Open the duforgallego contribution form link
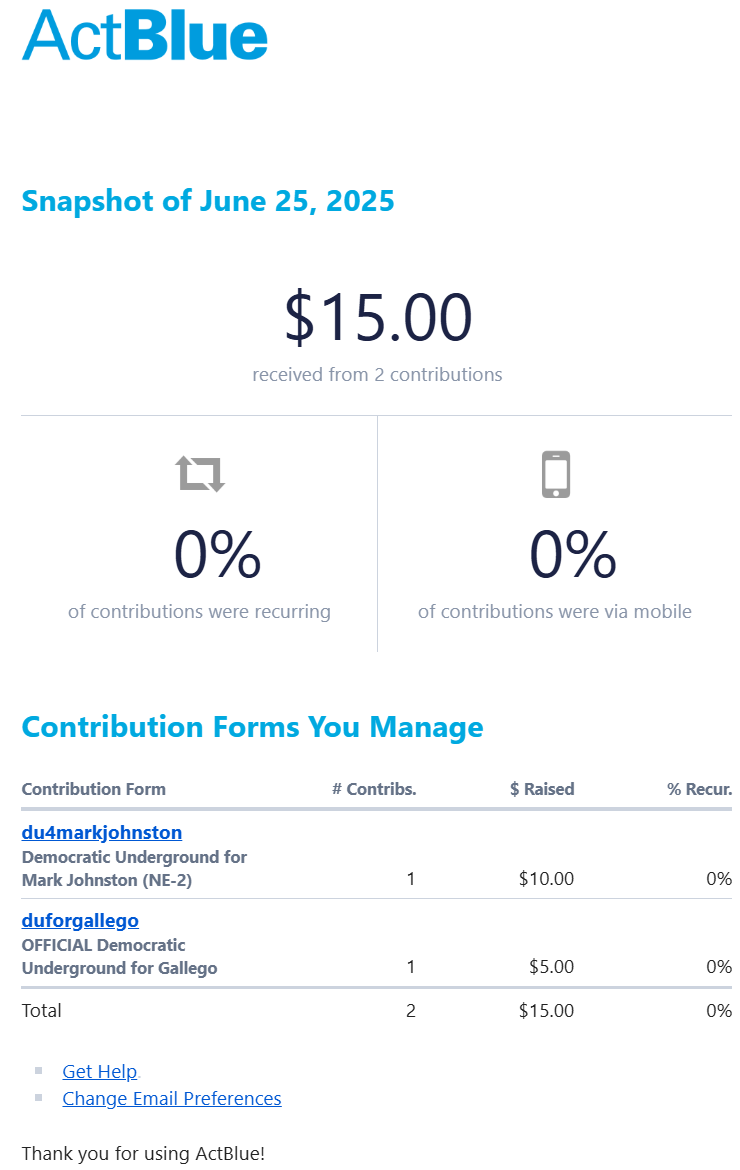Viewport: 740px width, 1170px height. point(80,920)
